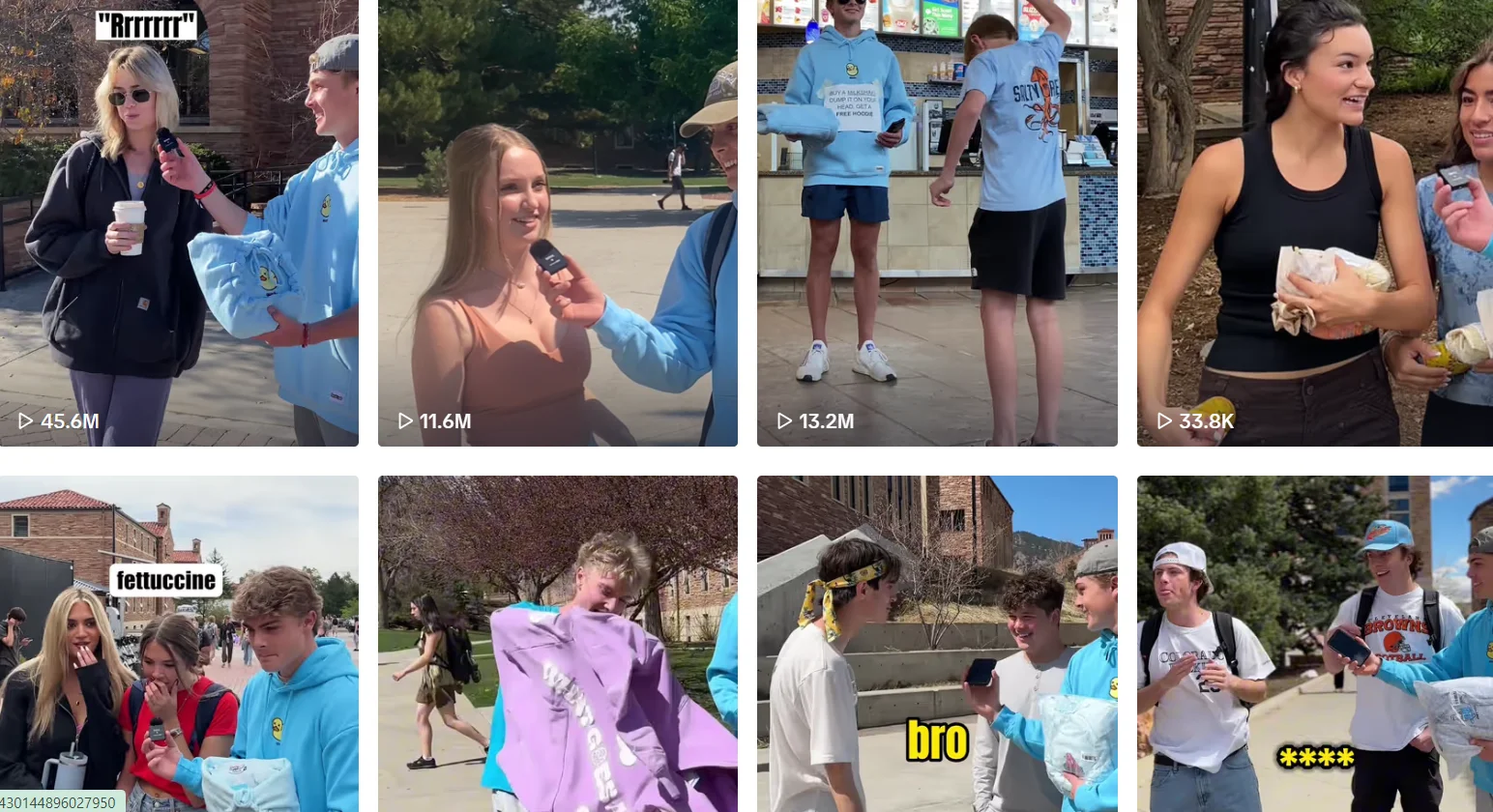Open the video captioned 'fettuccine'

179,644
